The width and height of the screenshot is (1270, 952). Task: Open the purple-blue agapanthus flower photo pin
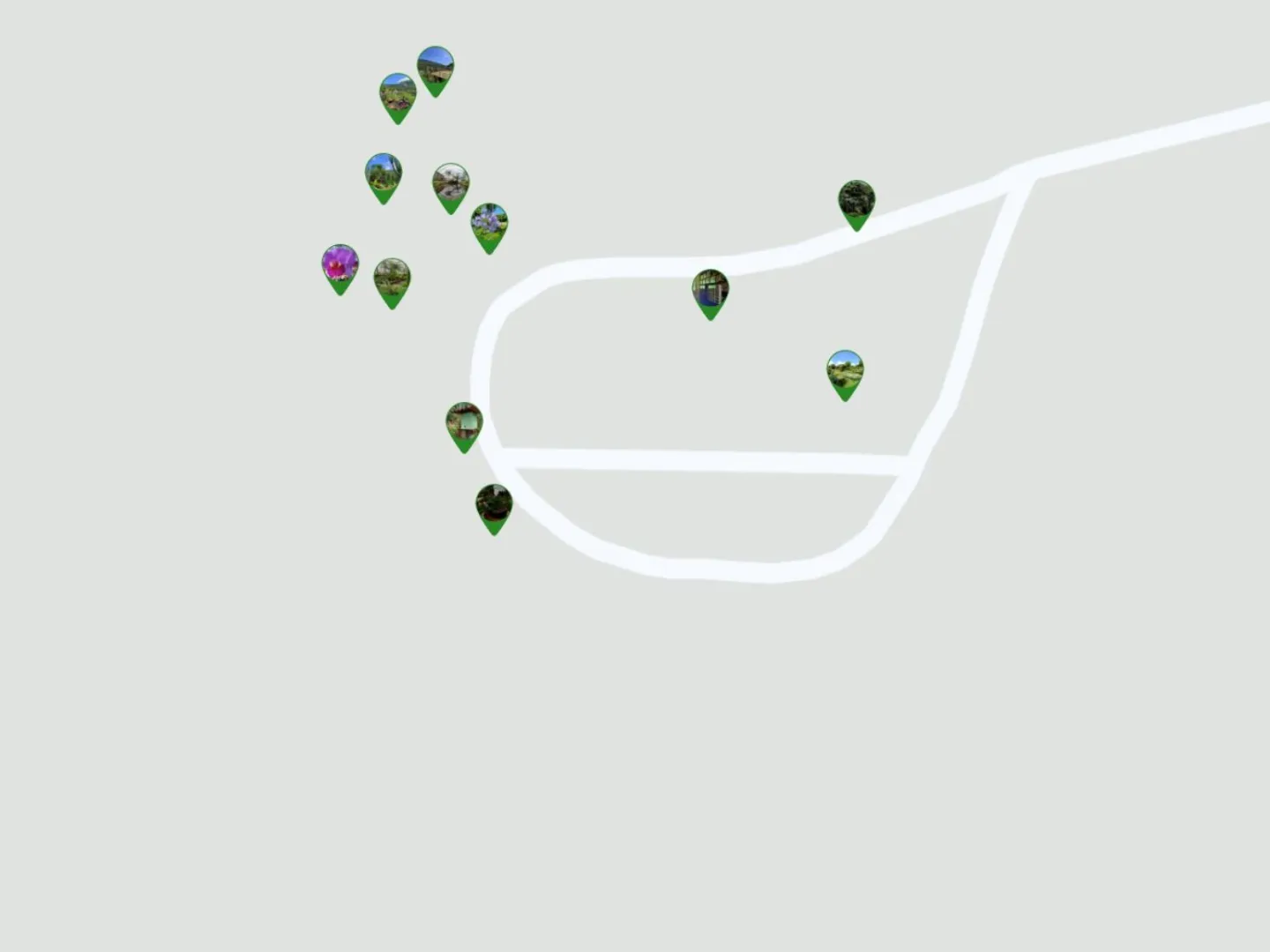click(x=489, y=224)
